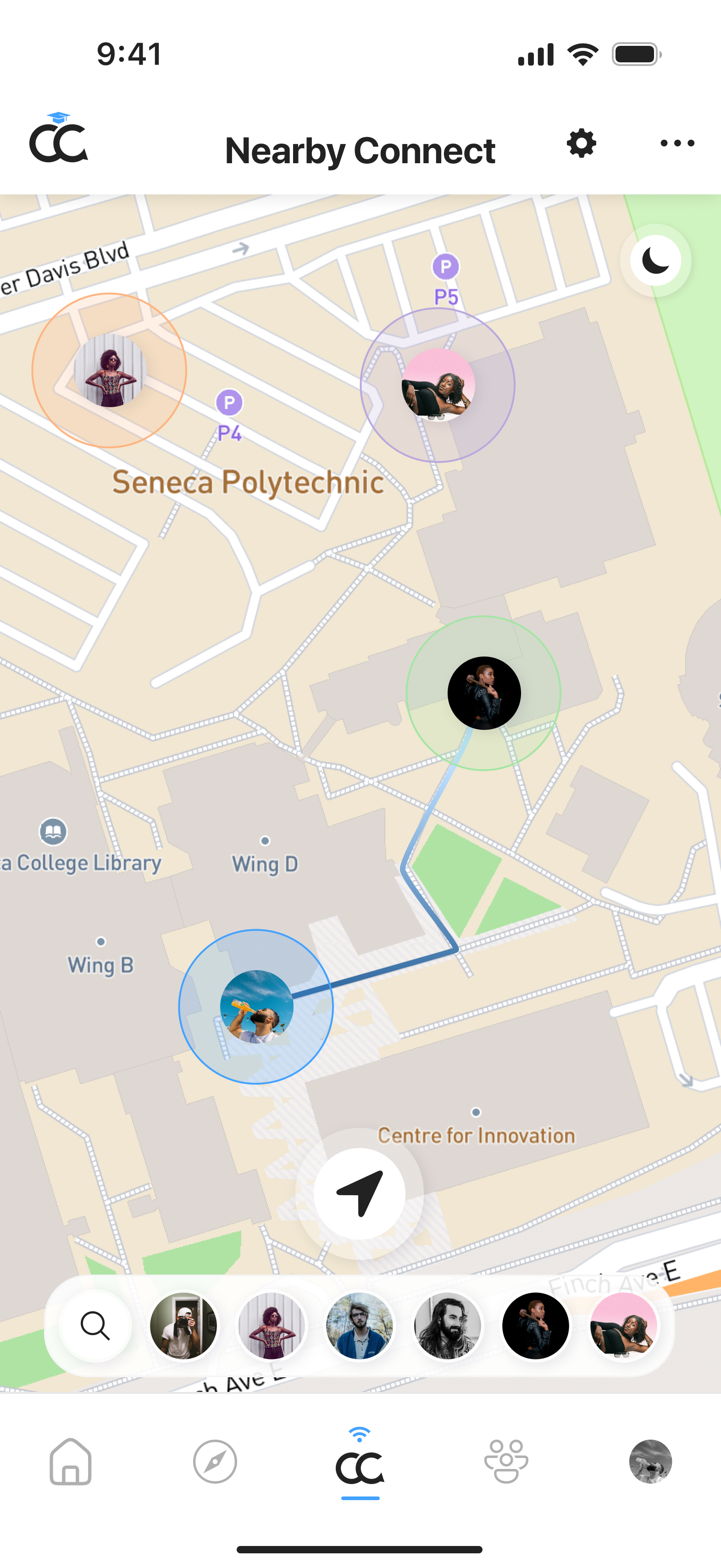This screenshot has width=721, height=1568.
Task: Select the black background avatar in bottom bar
Action: tap(535, 1326)
